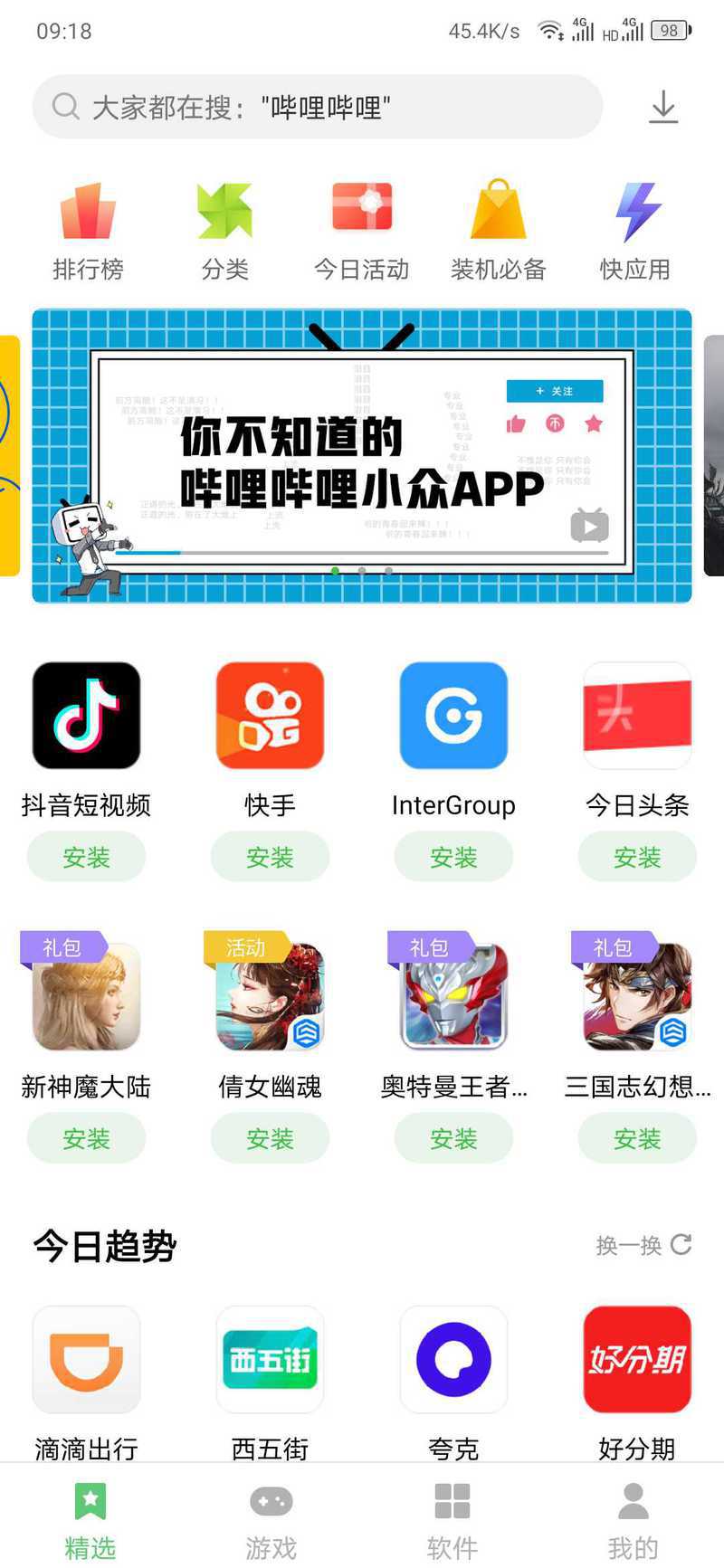
Task: Switch to the 我的 tab
Action: tap(633, 1520)
